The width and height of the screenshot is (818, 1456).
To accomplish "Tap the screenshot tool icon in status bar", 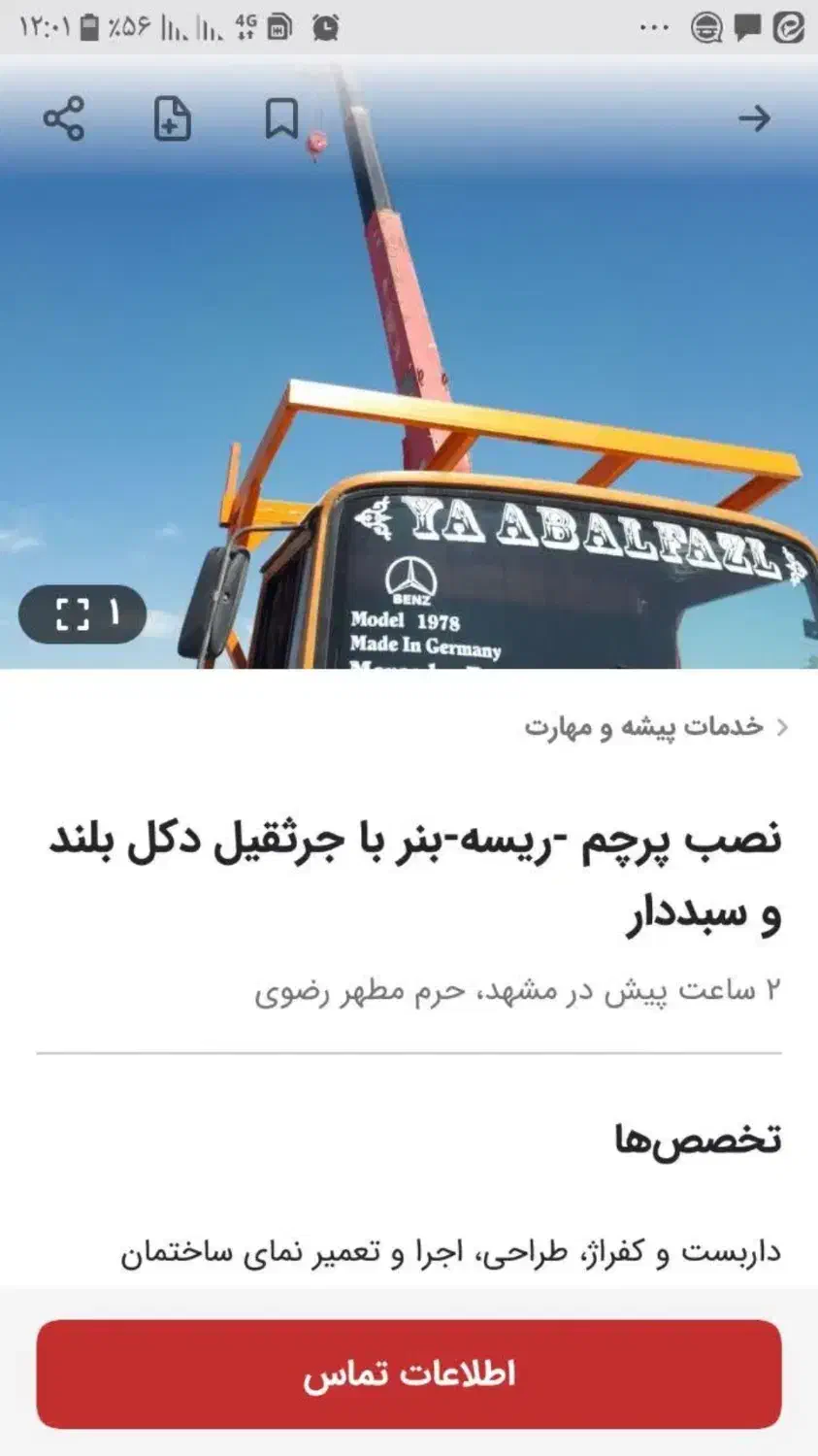I will pyautogui.click(x=279, y=25).
